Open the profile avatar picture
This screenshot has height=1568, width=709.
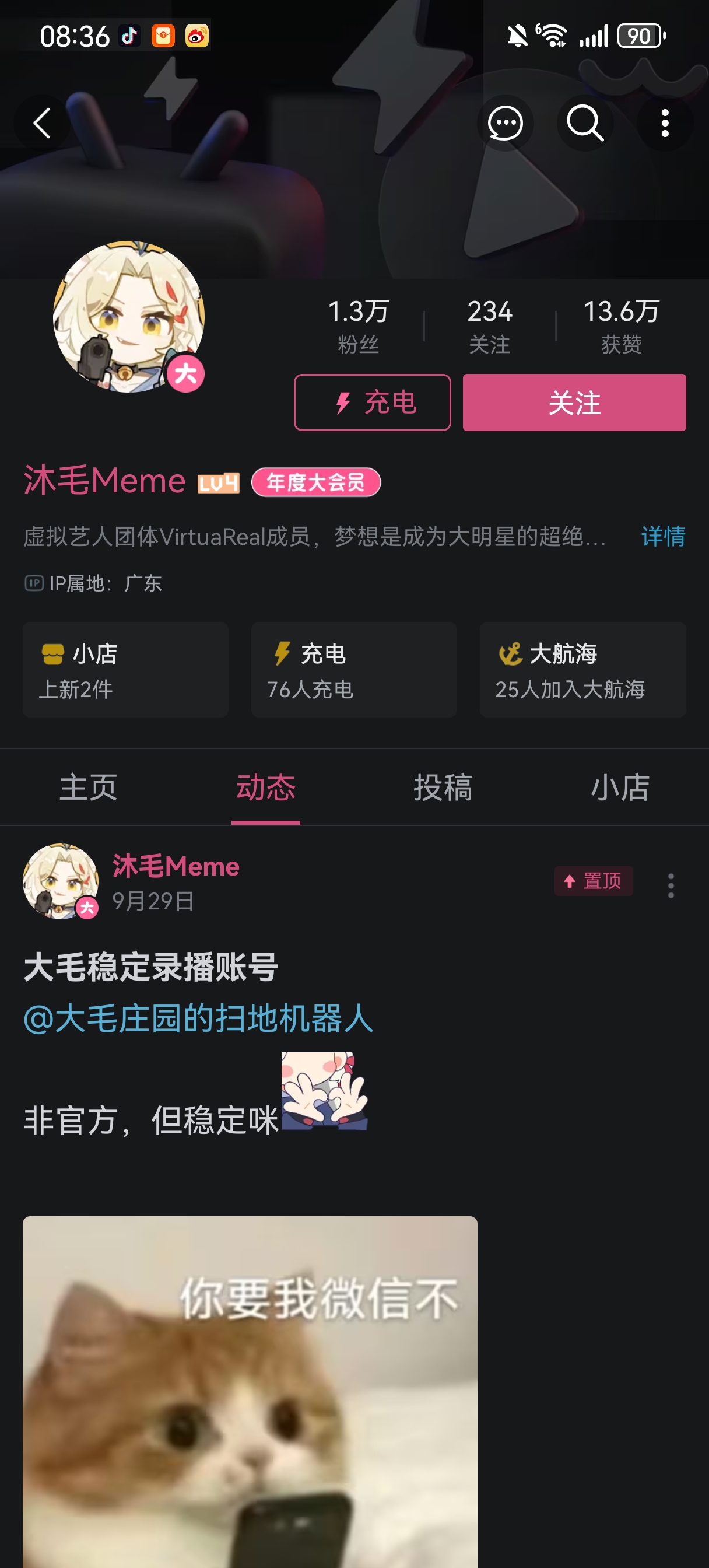128,317
